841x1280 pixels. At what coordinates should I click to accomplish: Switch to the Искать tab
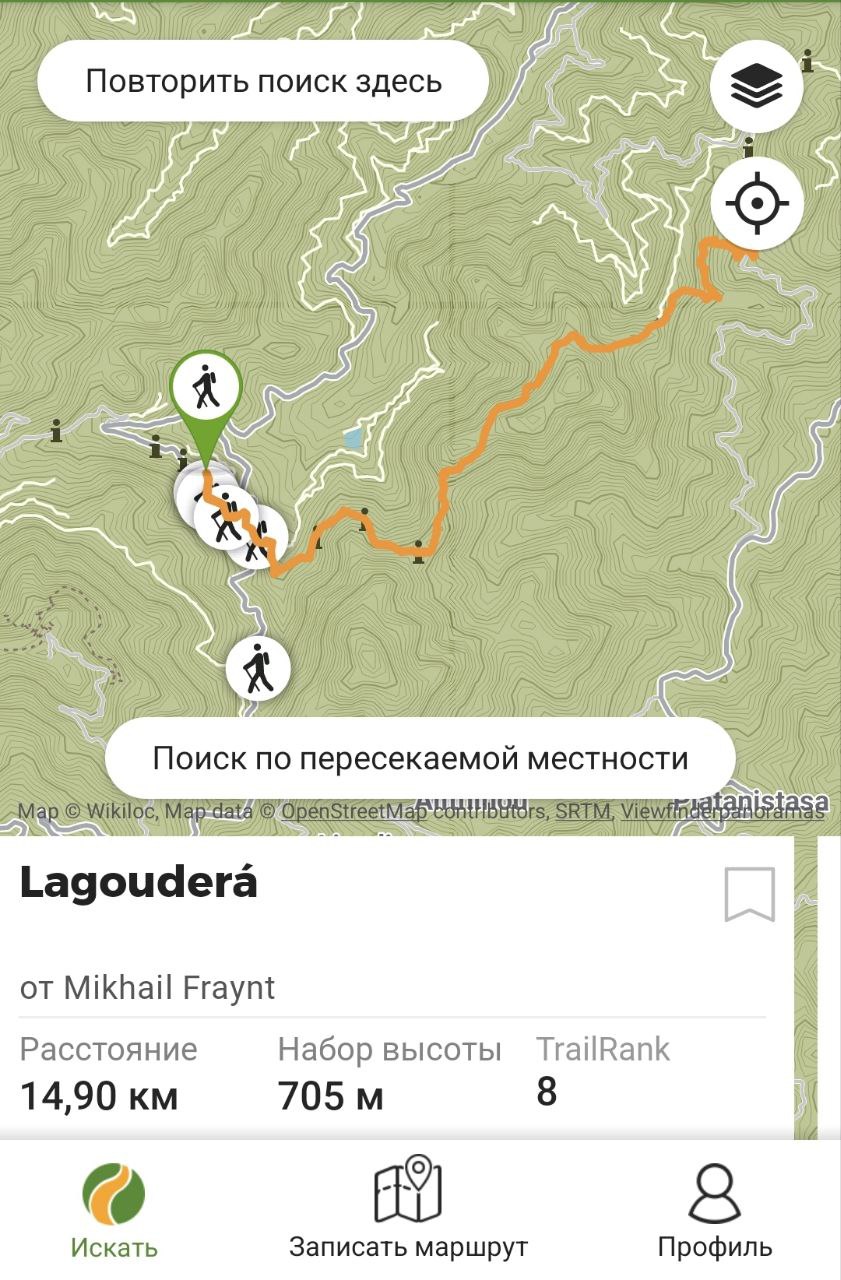(113, 1210)
